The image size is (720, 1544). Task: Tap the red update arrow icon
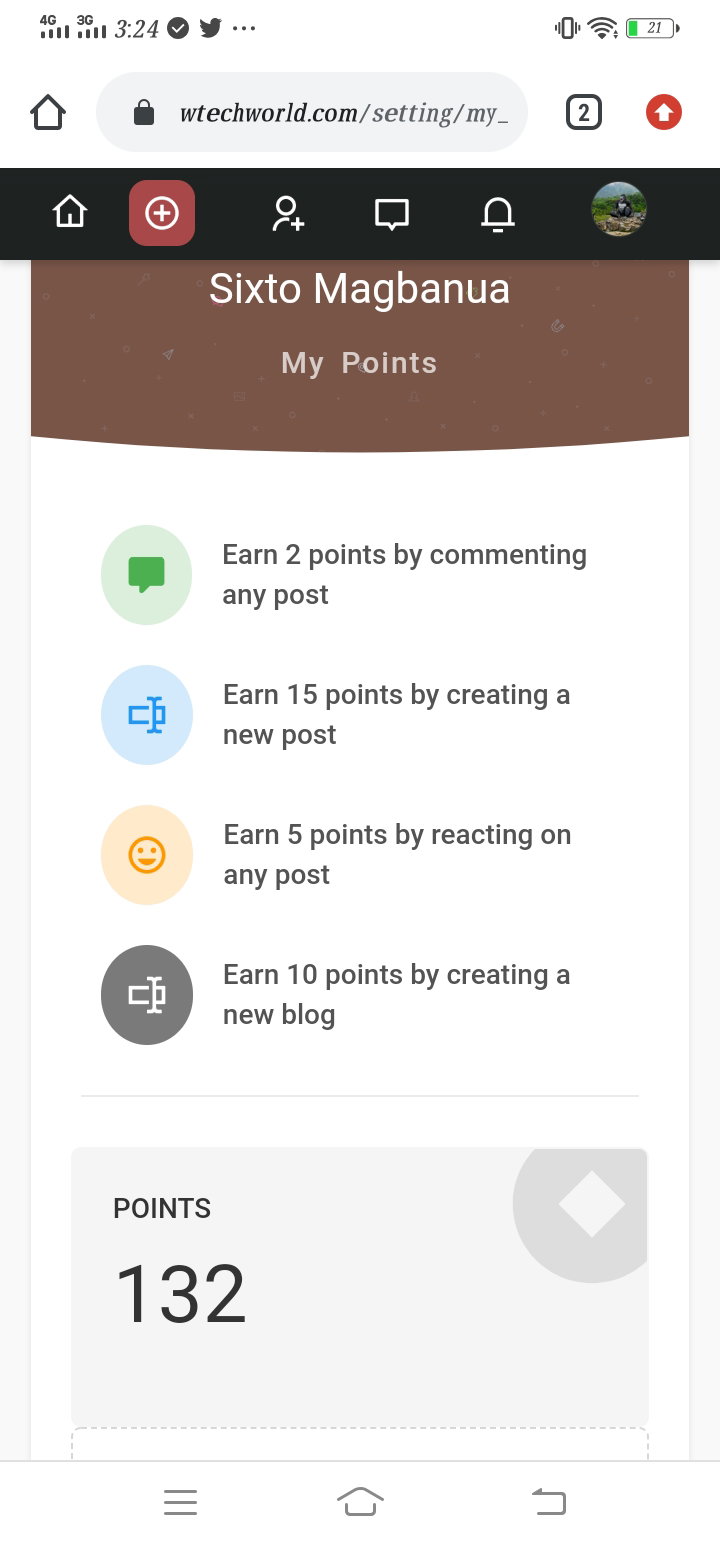click(664, 113)
